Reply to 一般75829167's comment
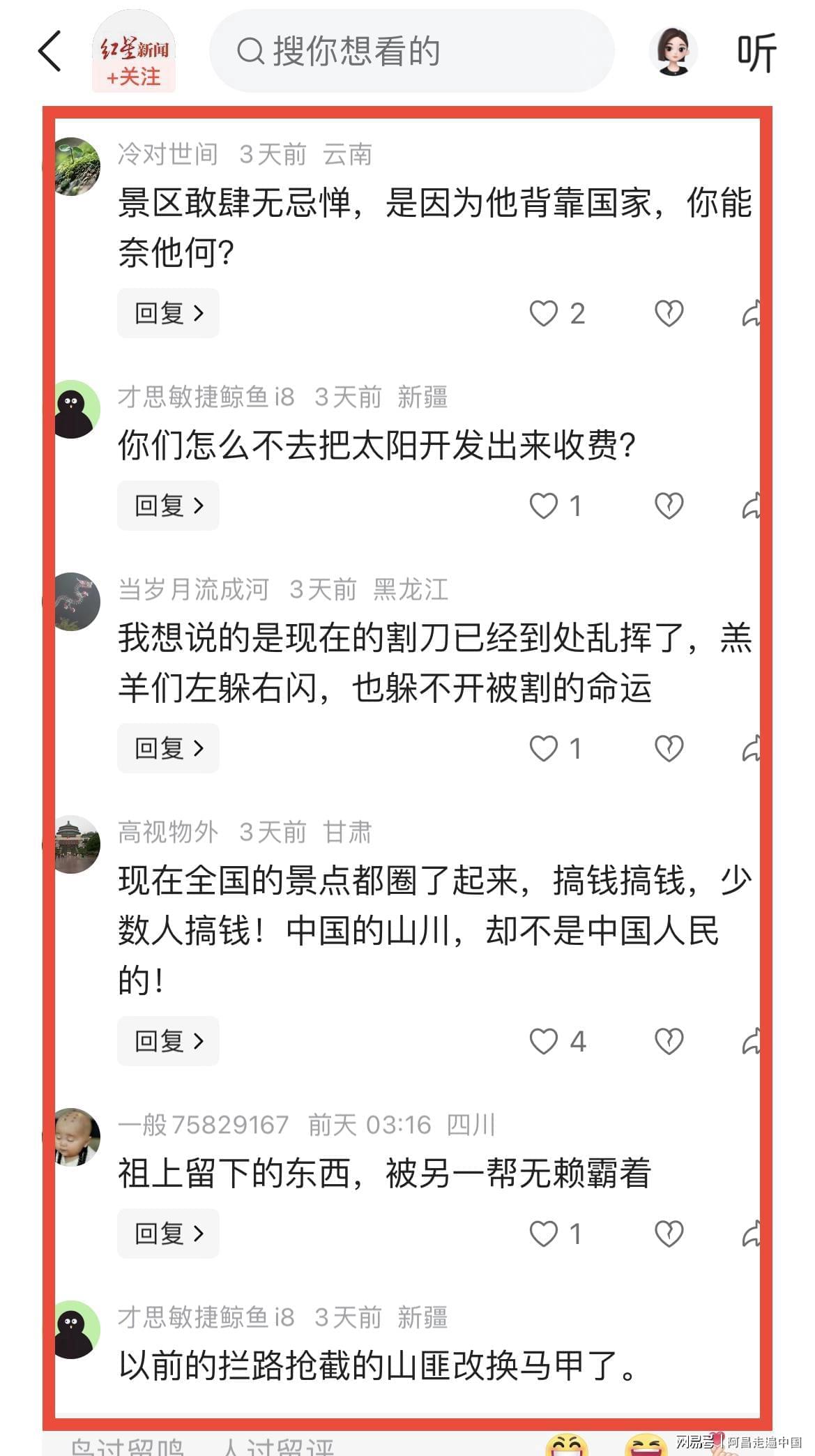The image size is (815, 1456). pos(168,1234)
